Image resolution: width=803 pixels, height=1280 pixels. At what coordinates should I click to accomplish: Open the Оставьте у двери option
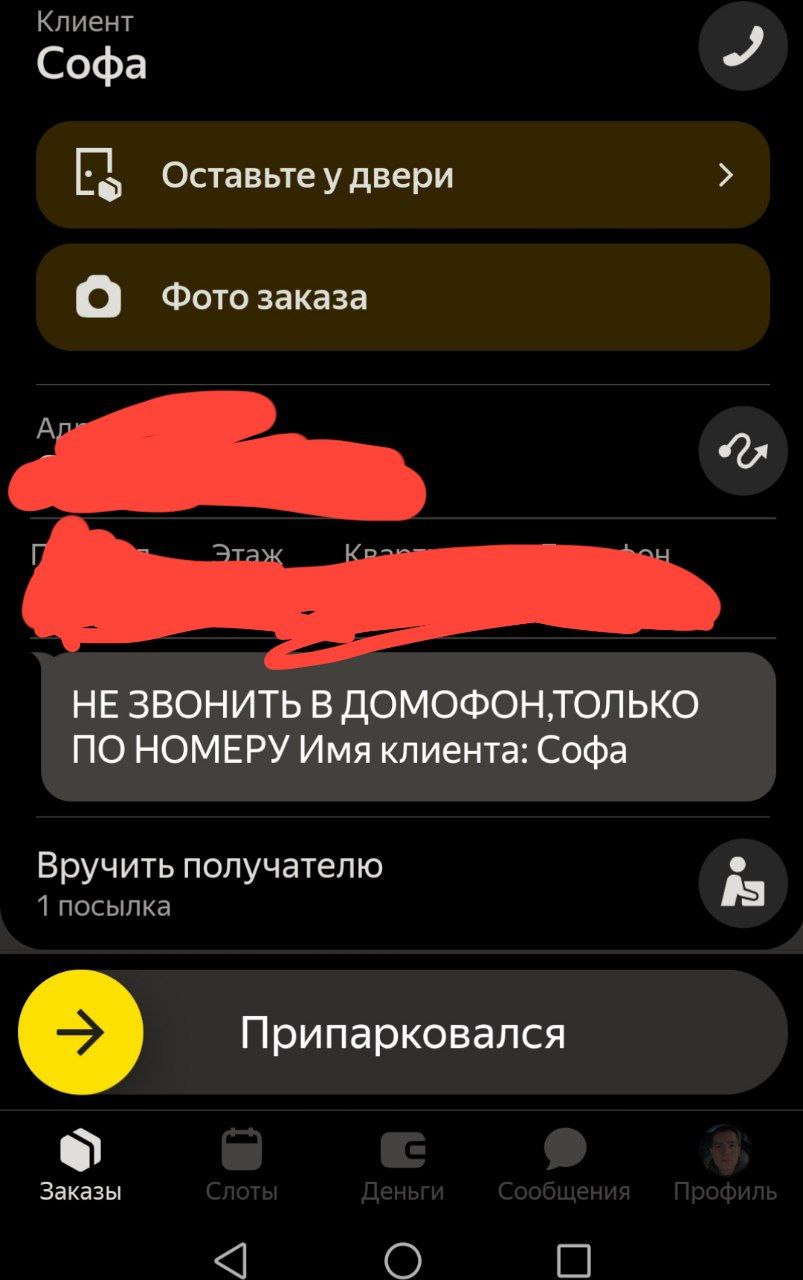tap(402, 175)
